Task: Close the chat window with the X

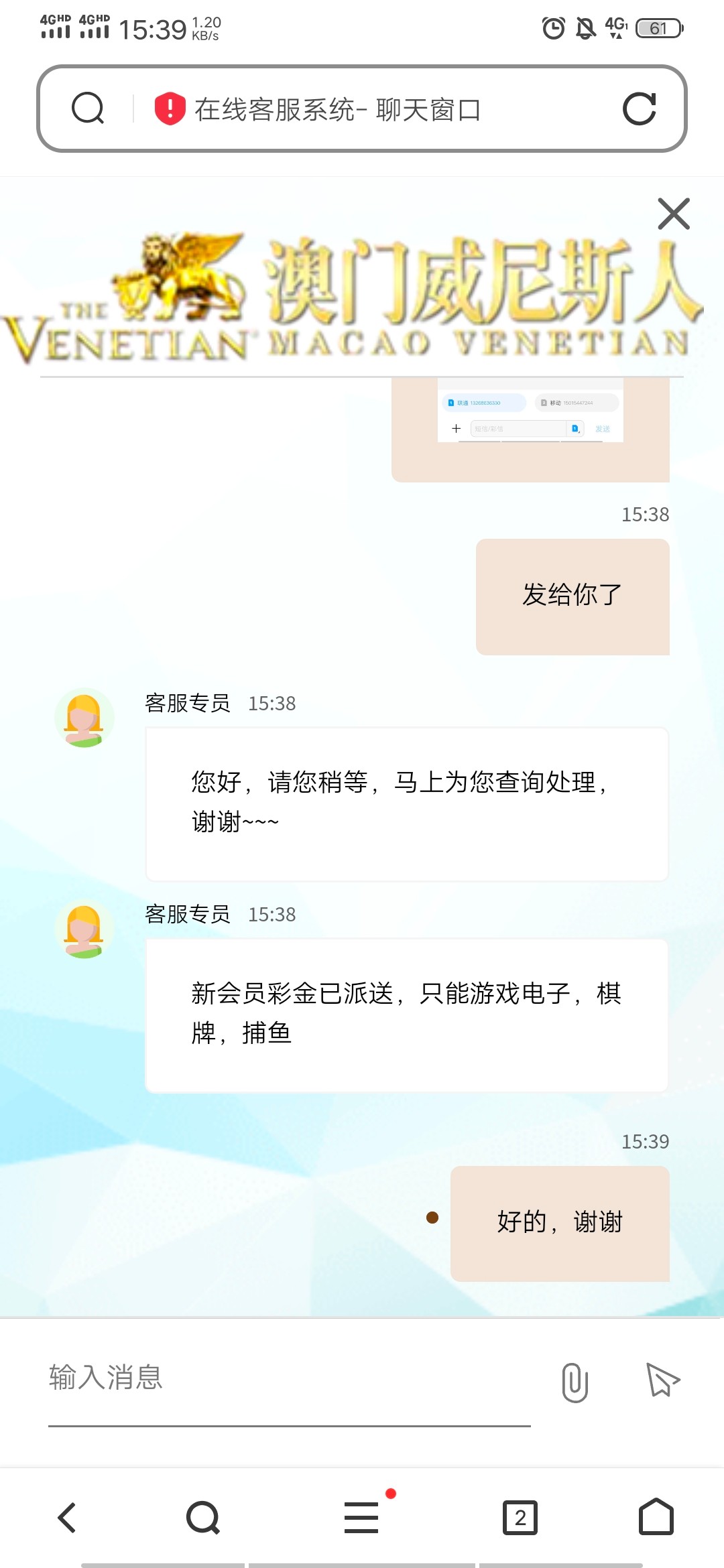Action: click(674, 214)
